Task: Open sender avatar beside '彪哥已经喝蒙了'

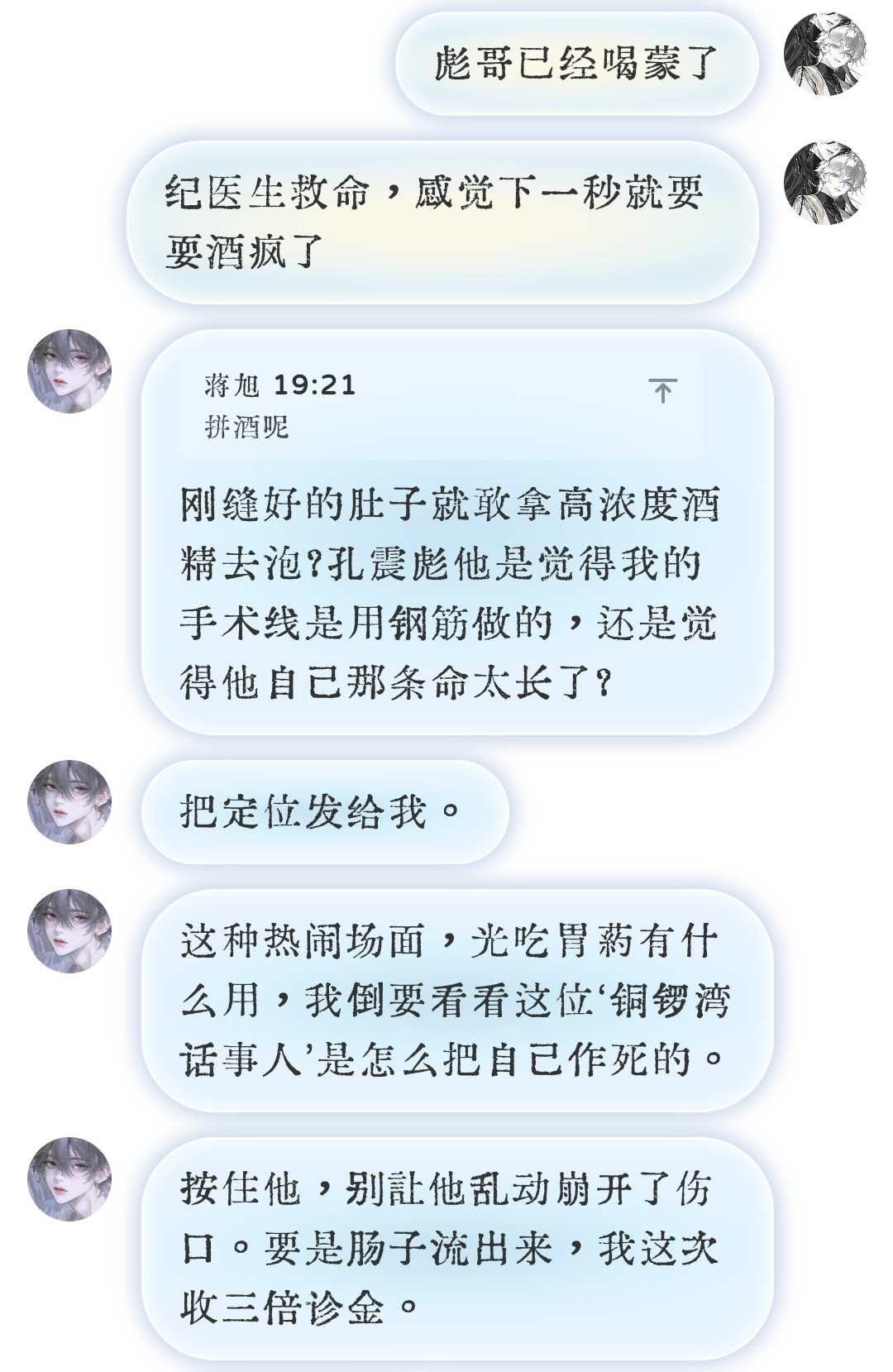Action: click(825, 54)
